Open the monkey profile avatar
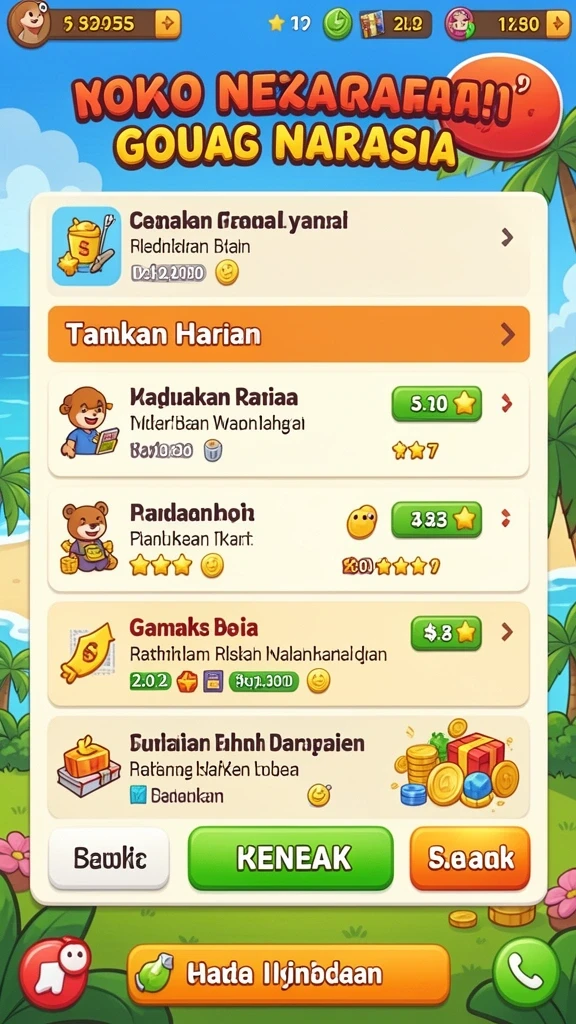The width and height of the screenshot is (576, 1024). pyautogui.click(x=29, y=23)
